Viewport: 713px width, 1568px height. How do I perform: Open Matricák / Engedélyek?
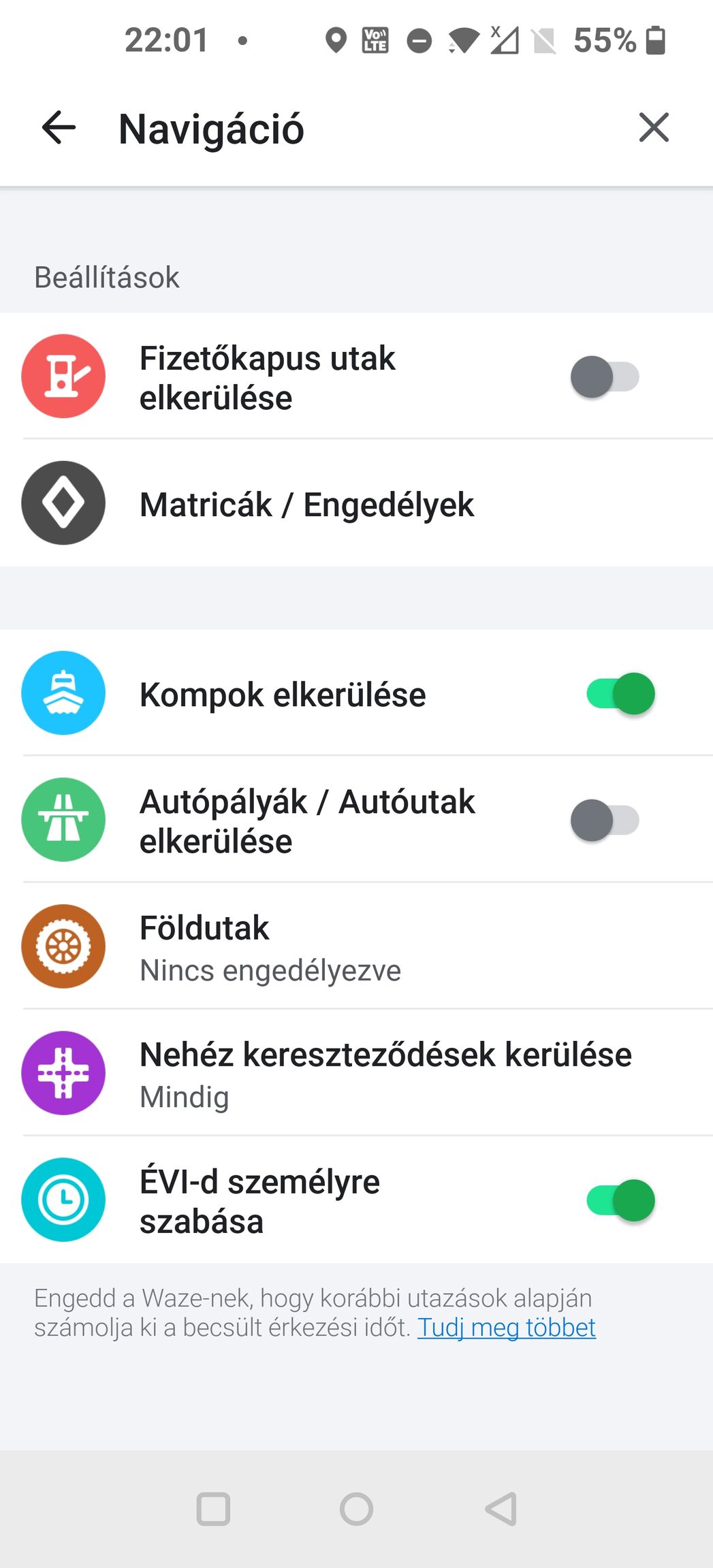(356, 503)
